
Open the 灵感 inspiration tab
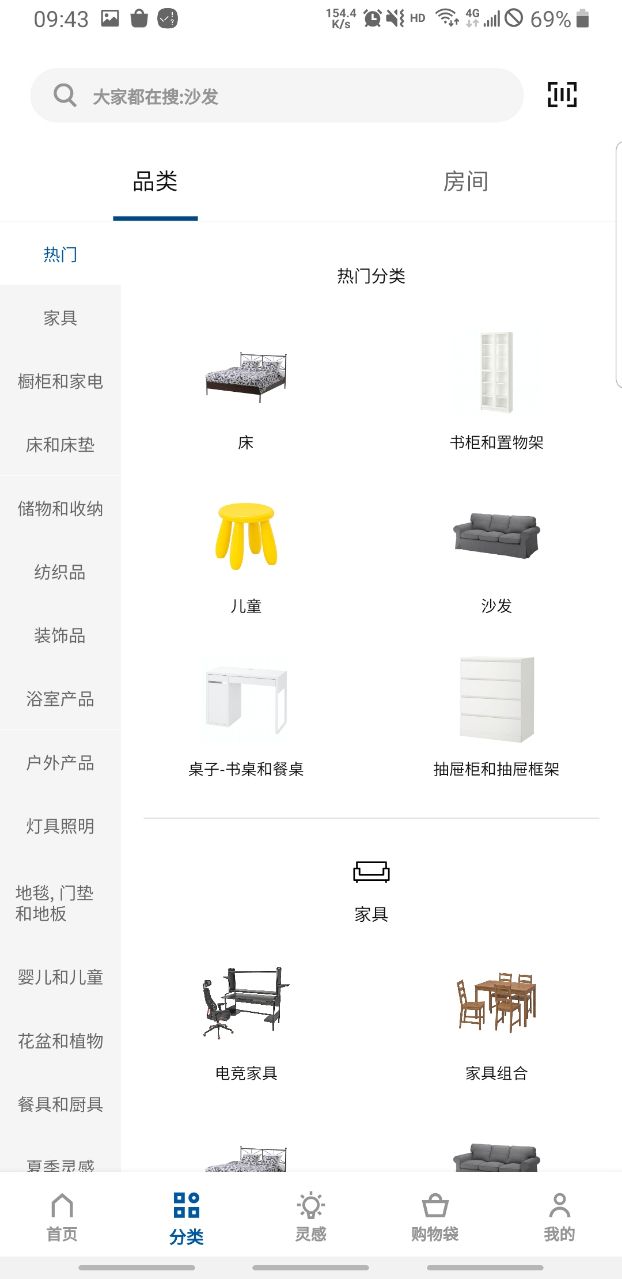click(x=310, y=1216)
